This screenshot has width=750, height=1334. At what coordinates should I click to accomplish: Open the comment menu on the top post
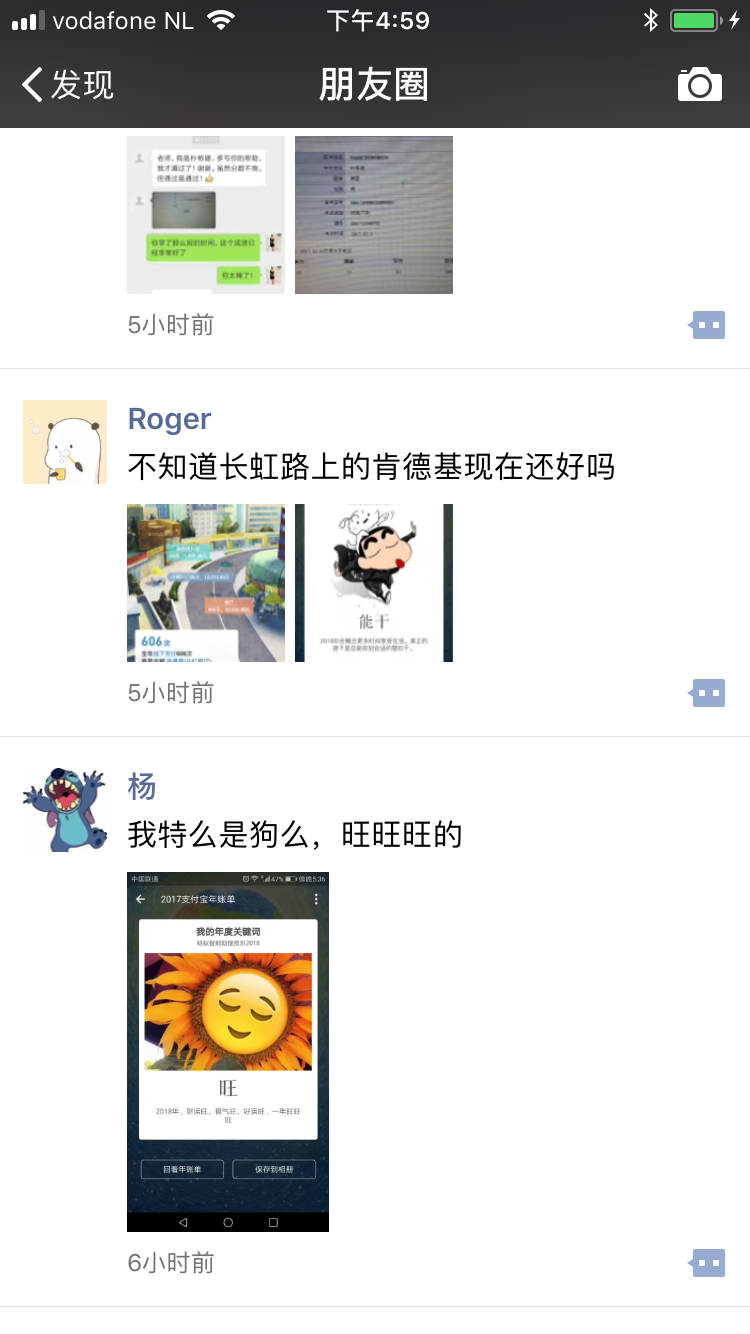pos(708,325)
